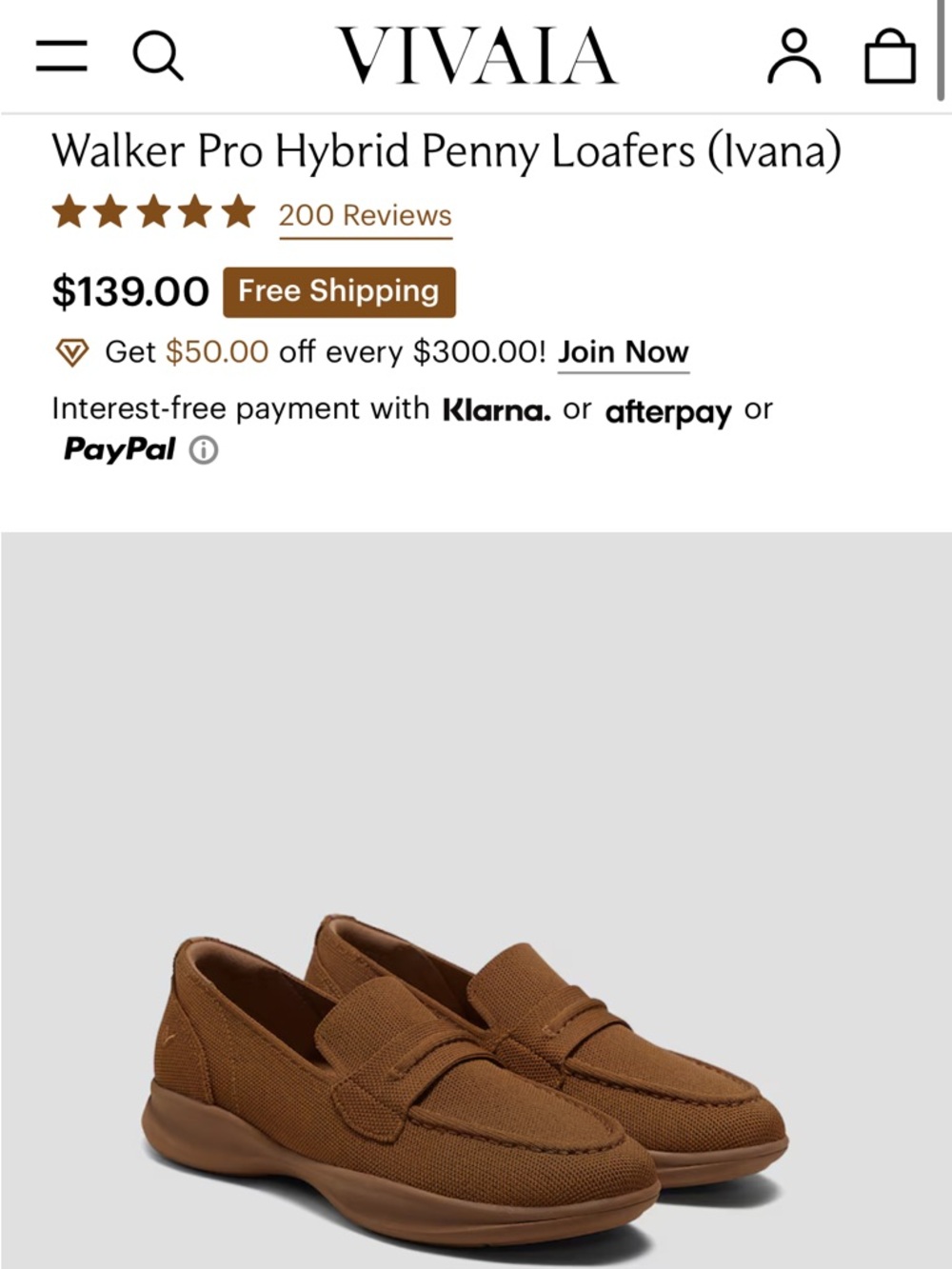Open the 200 Reviews link

(365, 216)
